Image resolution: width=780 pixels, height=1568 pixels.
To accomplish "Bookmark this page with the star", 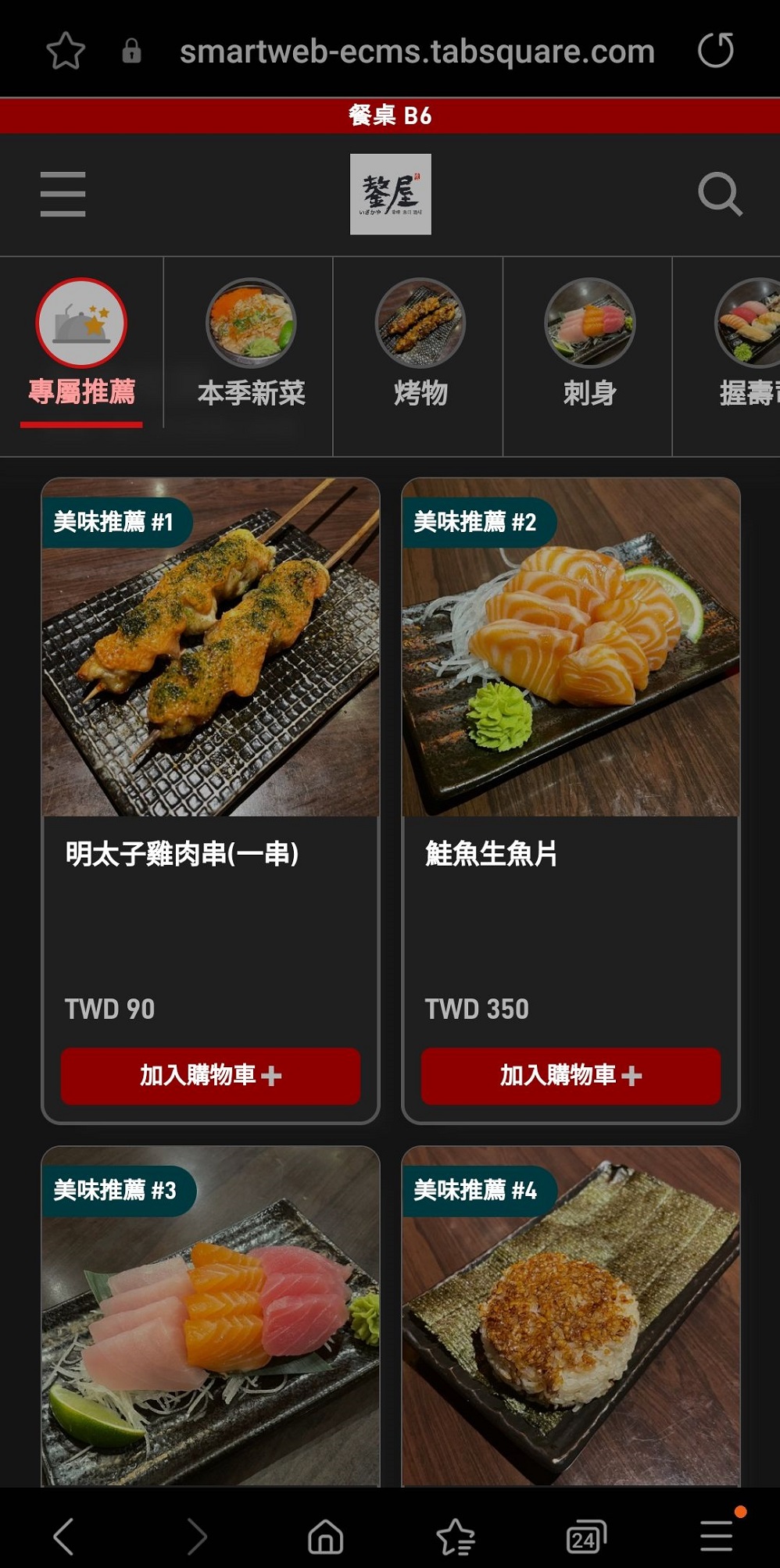I will [66, 51].
